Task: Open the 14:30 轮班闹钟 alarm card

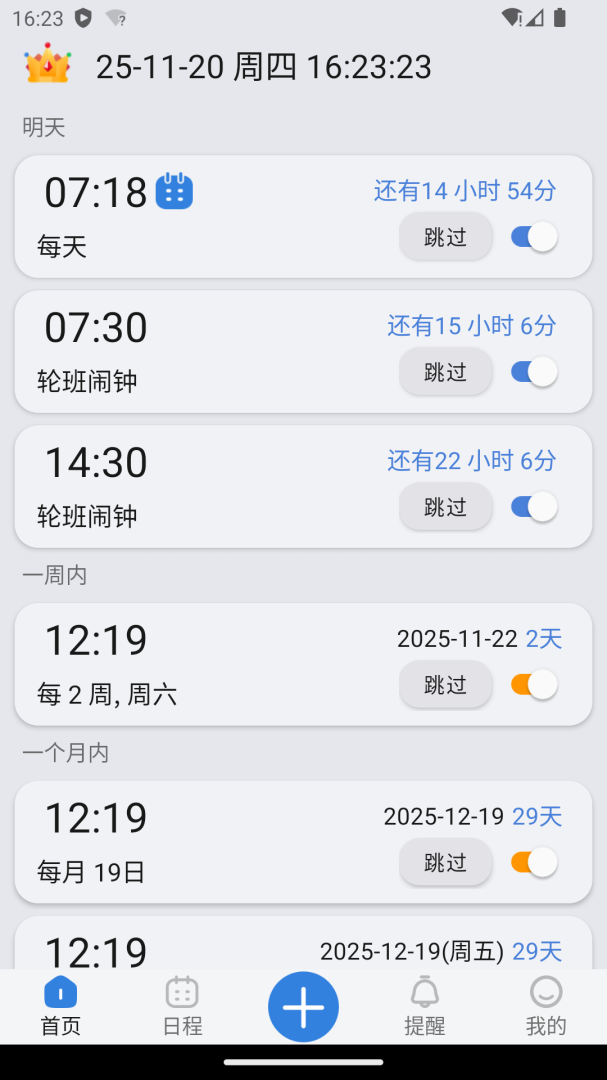Action: 200,487
